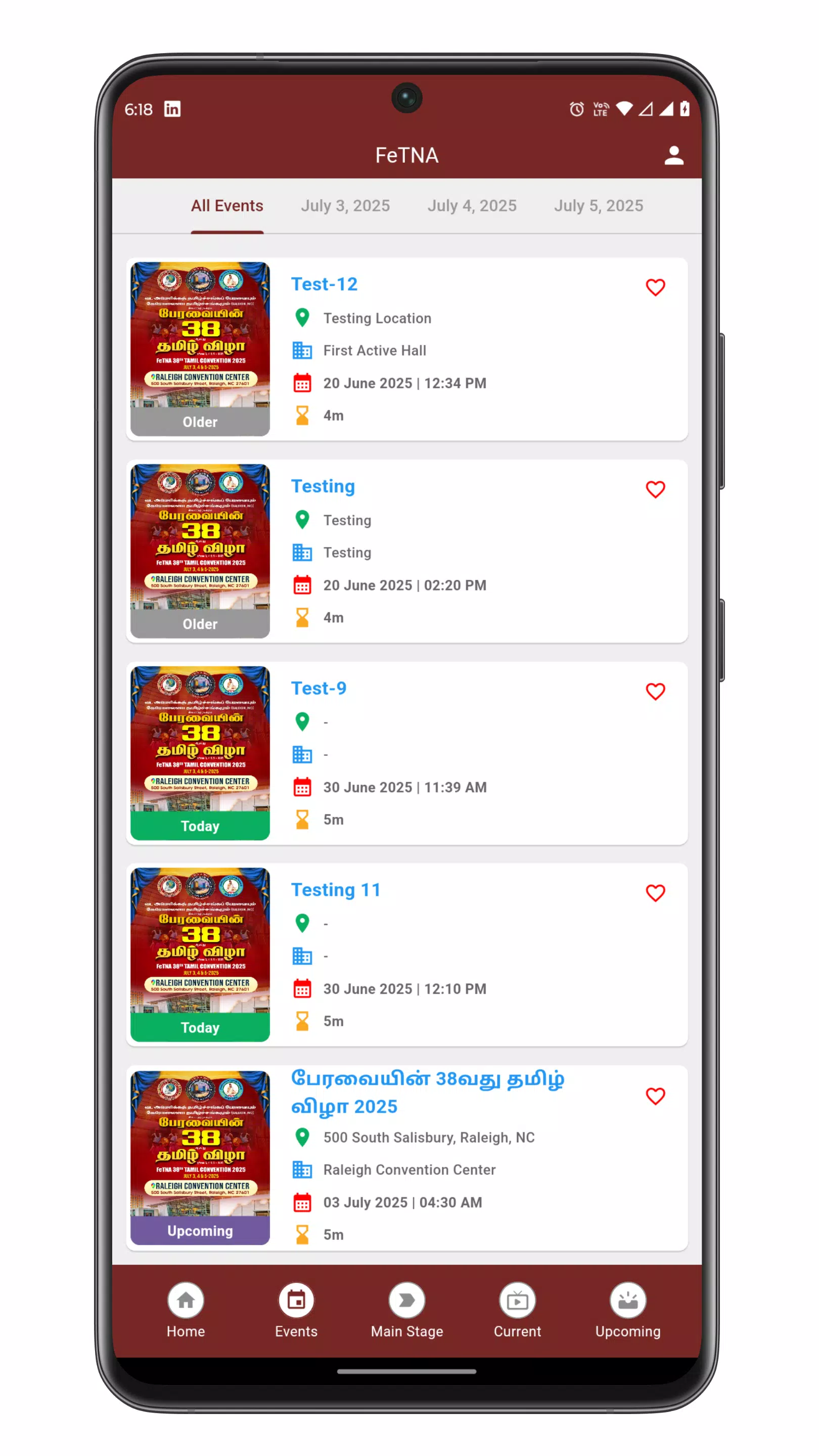Select the All Events tab

[x=226, y=206]
